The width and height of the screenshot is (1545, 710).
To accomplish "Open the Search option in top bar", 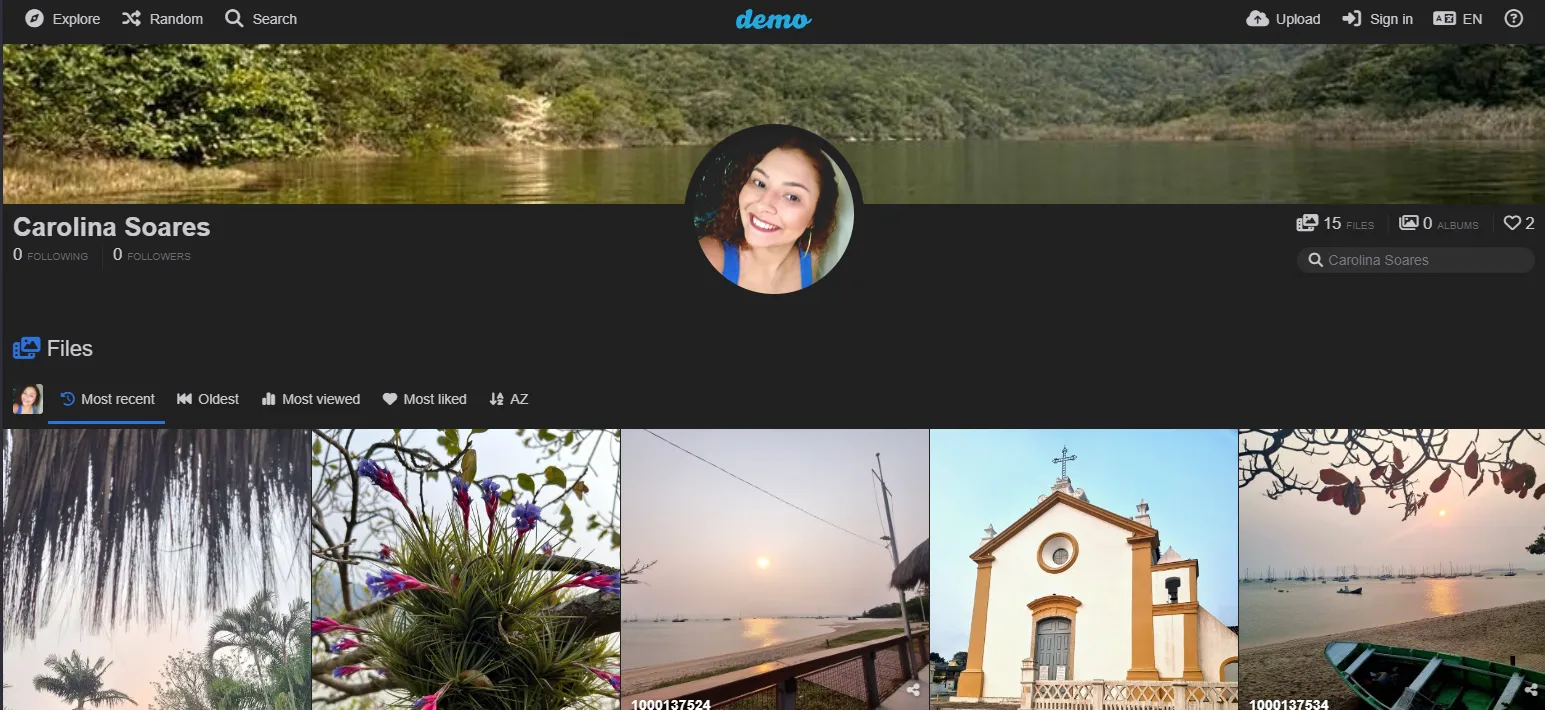I will click(x=261, y=19).
